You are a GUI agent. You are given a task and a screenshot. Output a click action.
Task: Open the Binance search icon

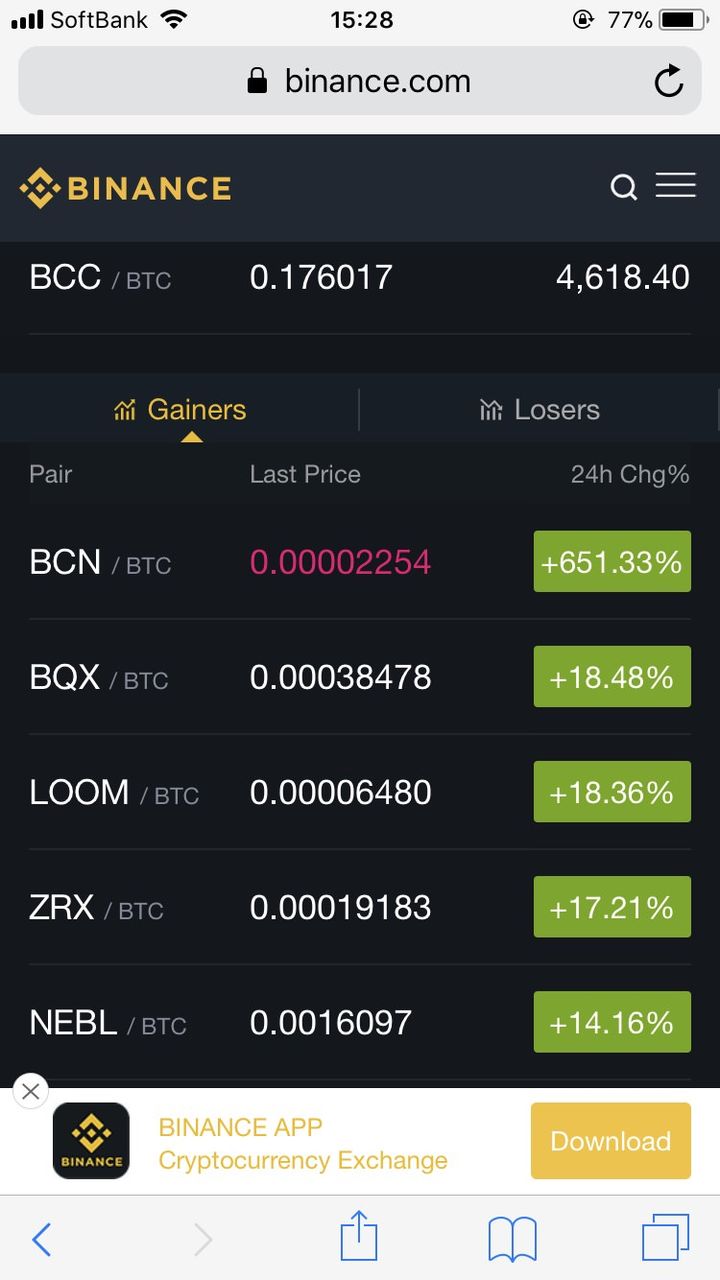(624, 187)
